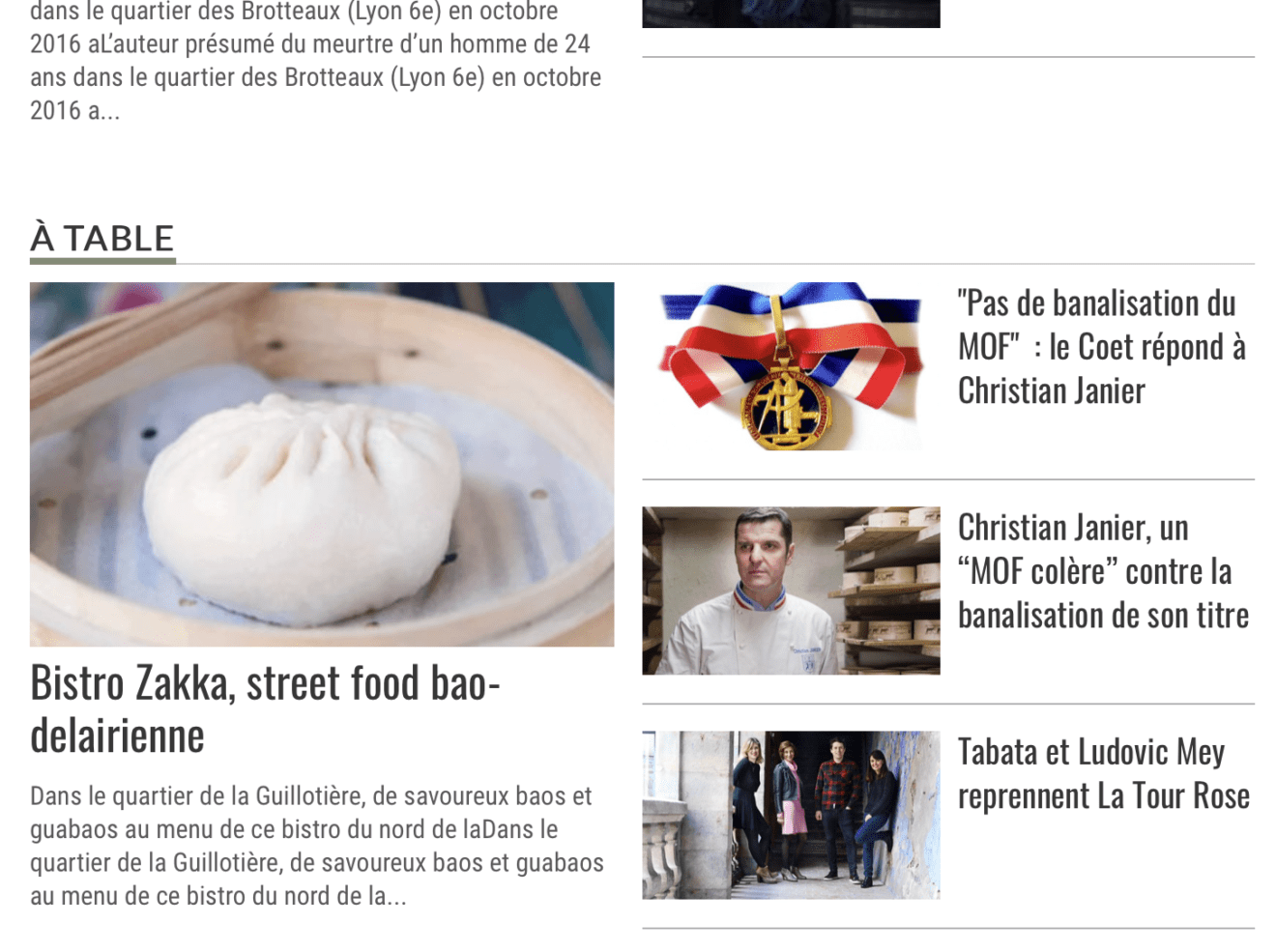The image size is (1276, 952).
Task: Open the Brotteaux murder article excerpt
Action: pyautogui.click(x=315, y=61)
